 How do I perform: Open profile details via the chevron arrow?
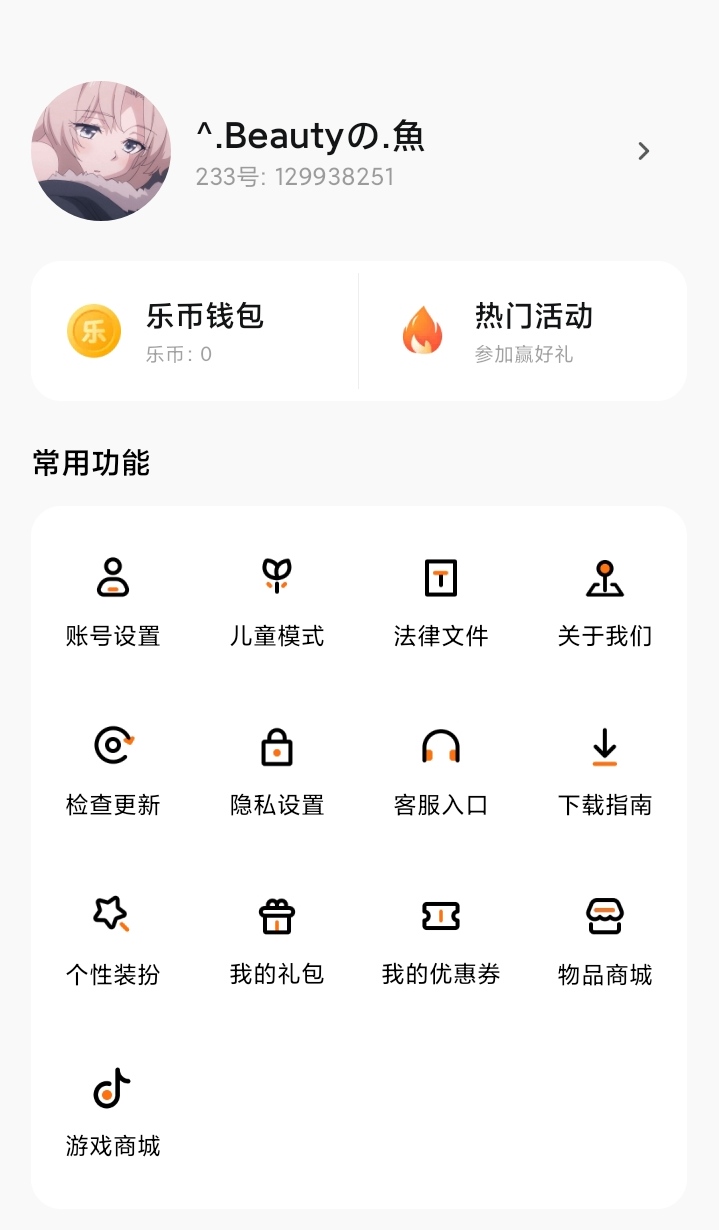point(644,151)
